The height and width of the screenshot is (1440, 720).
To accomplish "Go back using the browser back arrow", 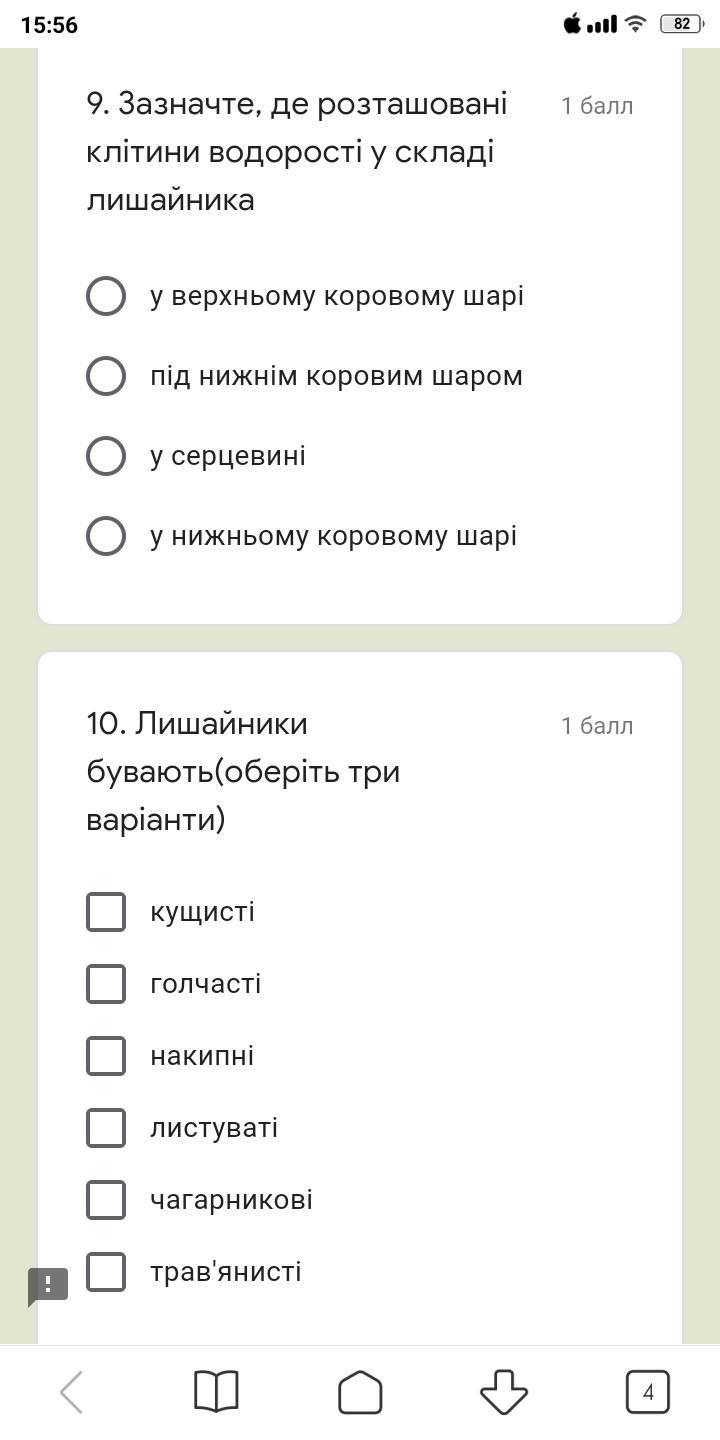I will [71, 1392].
